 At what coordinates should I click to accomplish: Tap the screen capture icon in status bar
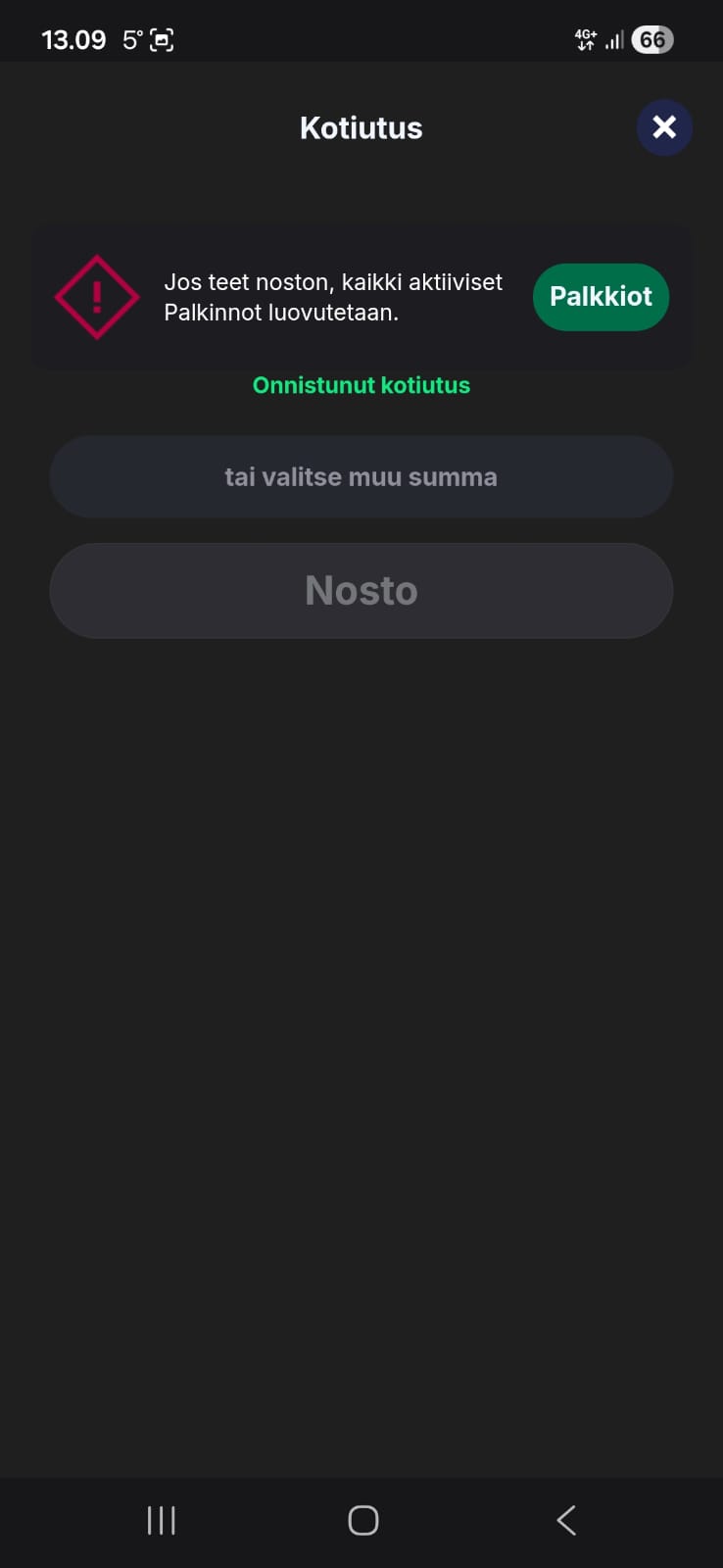click(x=162, y=39)
